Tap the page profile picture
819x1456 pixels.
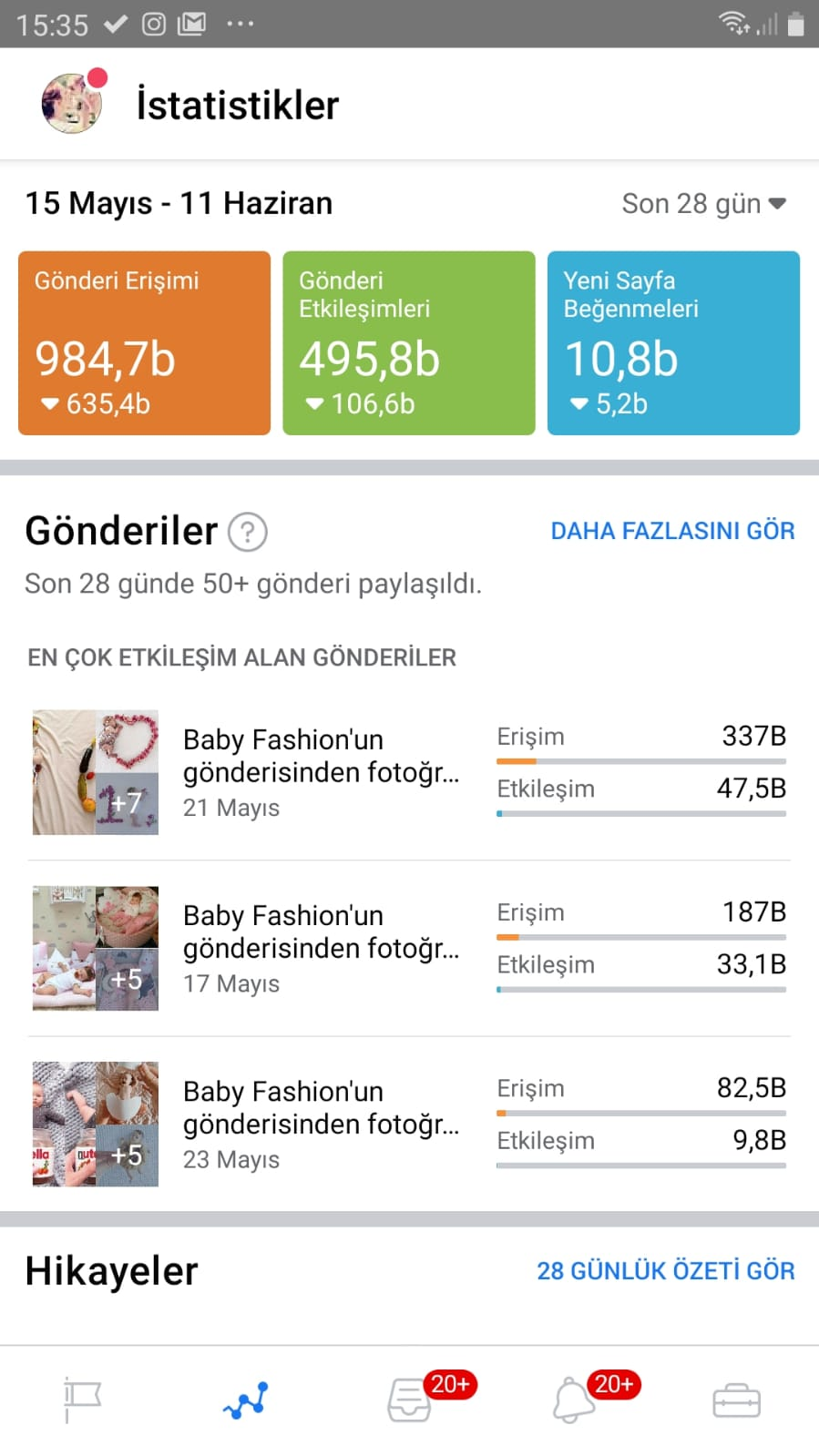71,104
